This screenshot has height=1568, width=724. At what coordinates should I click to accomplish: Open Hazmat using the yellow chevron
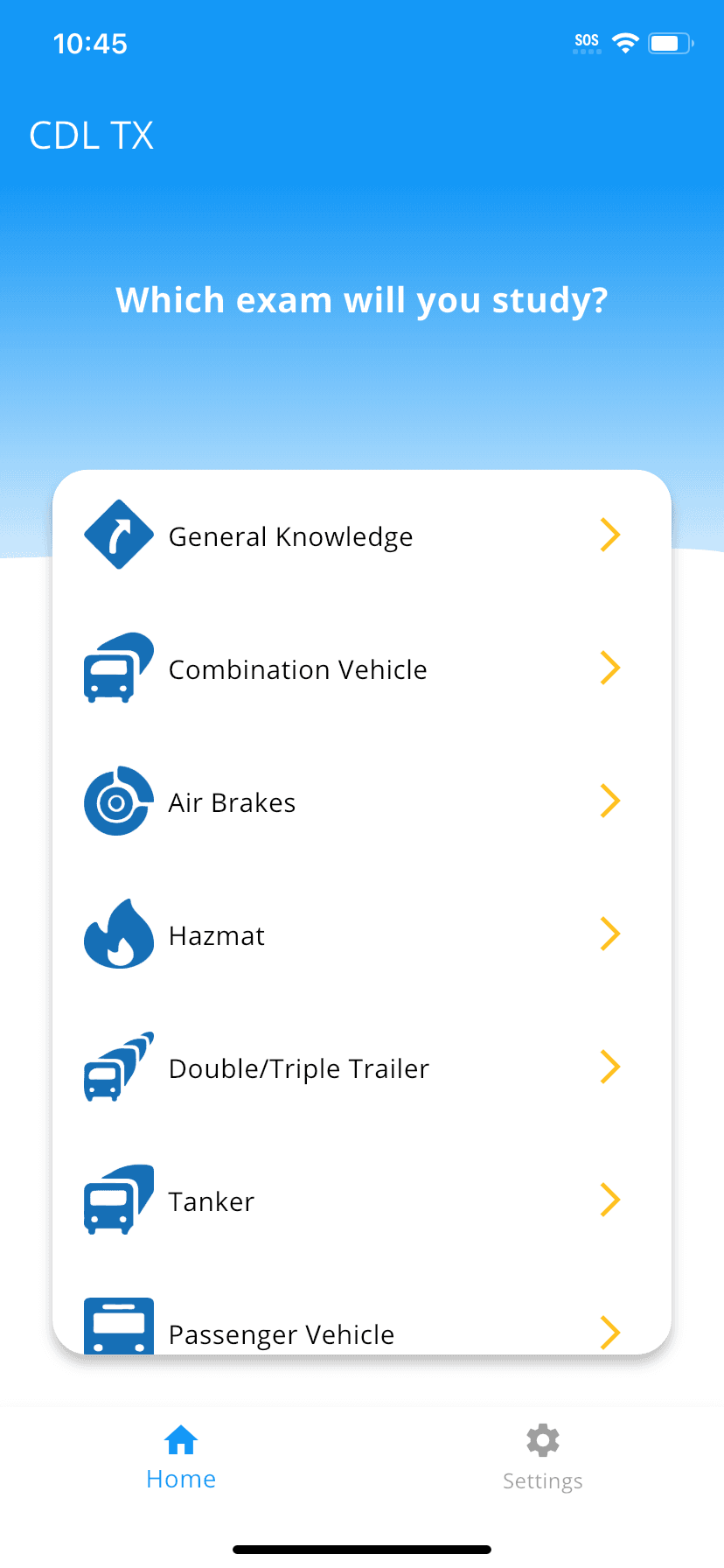610,934
